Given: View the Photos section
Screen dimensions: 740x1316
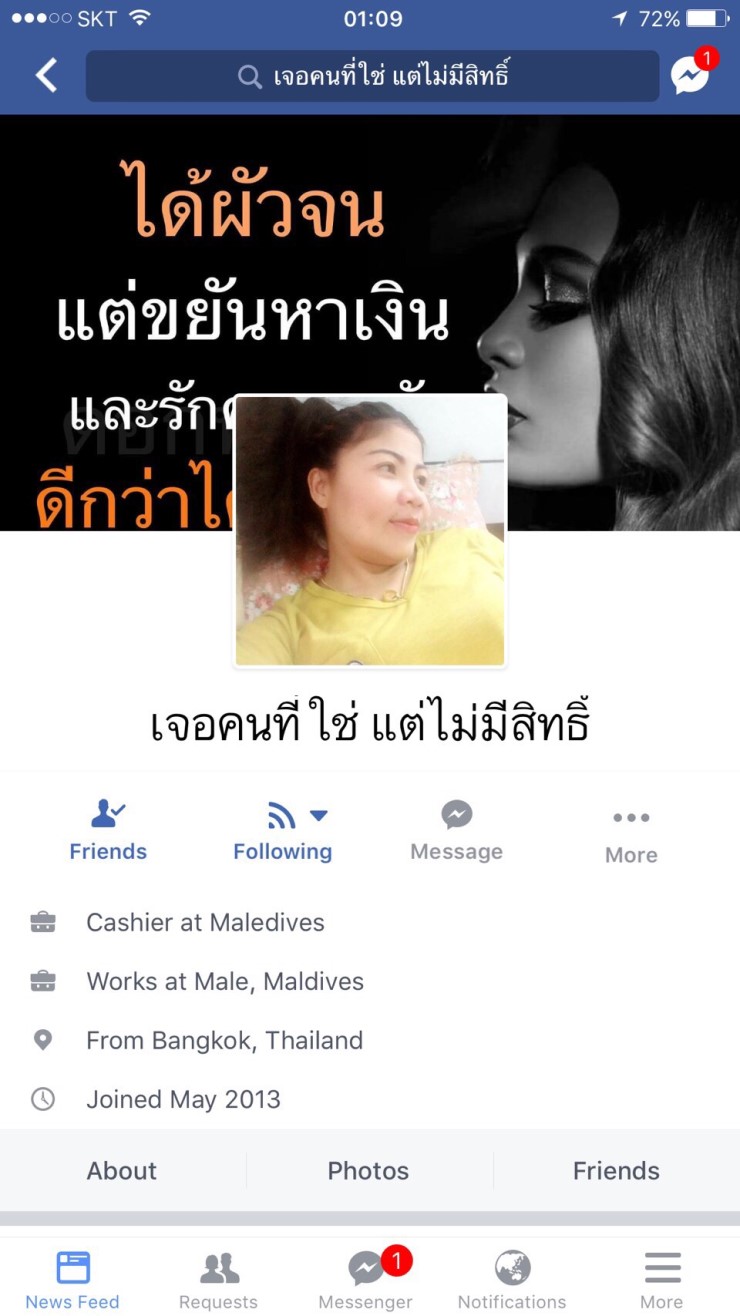Looking at the screenshot, I should tap(369, 1170).
